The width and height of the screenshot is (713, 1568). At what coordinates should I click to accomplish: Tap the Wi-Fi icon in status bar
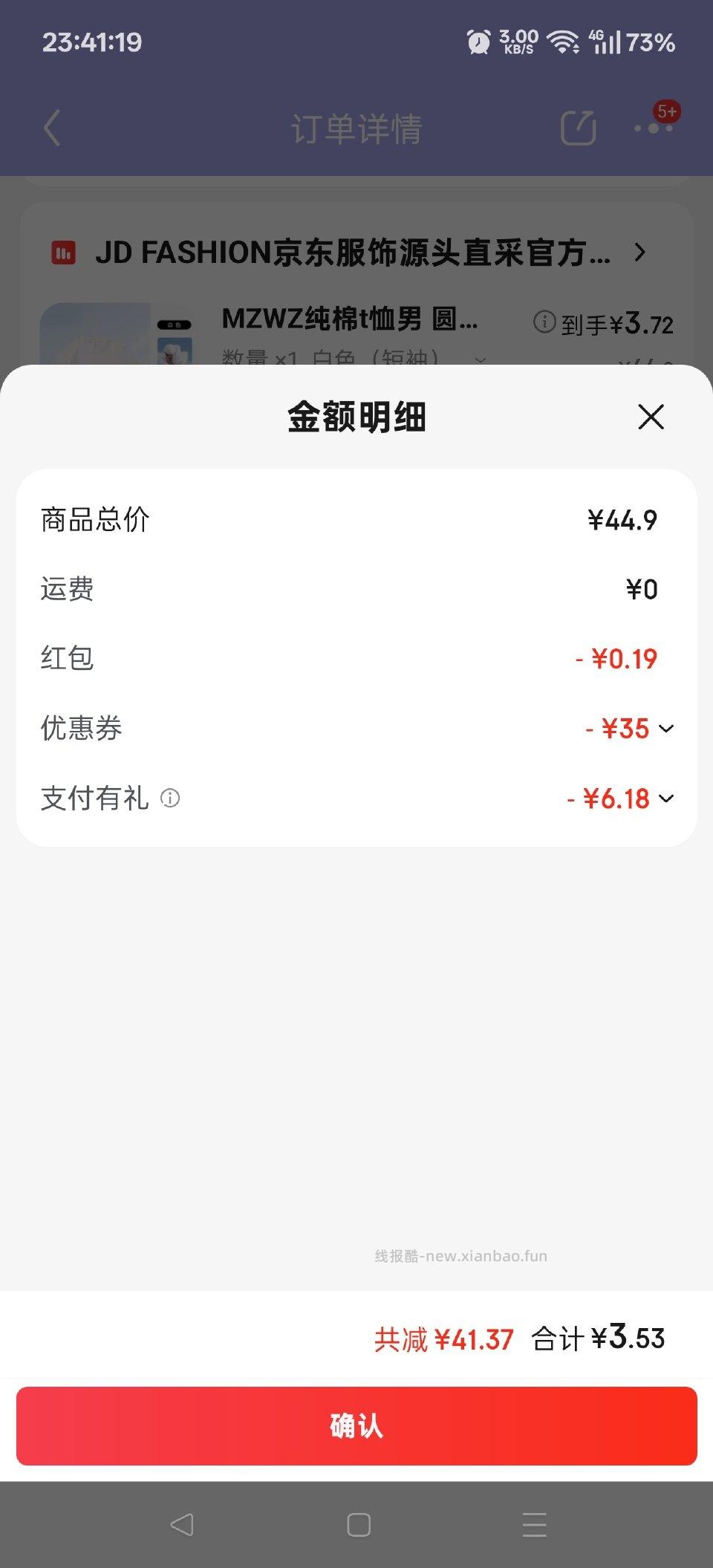[564, 43]
